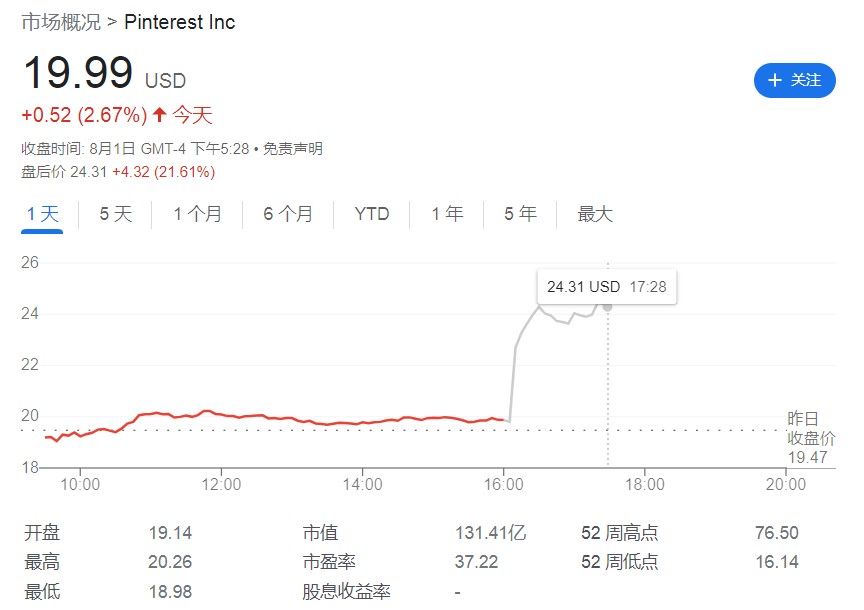This screenshot has height=610, width=864.
Task: View the YTD price chart
Action: coord(372,214)
